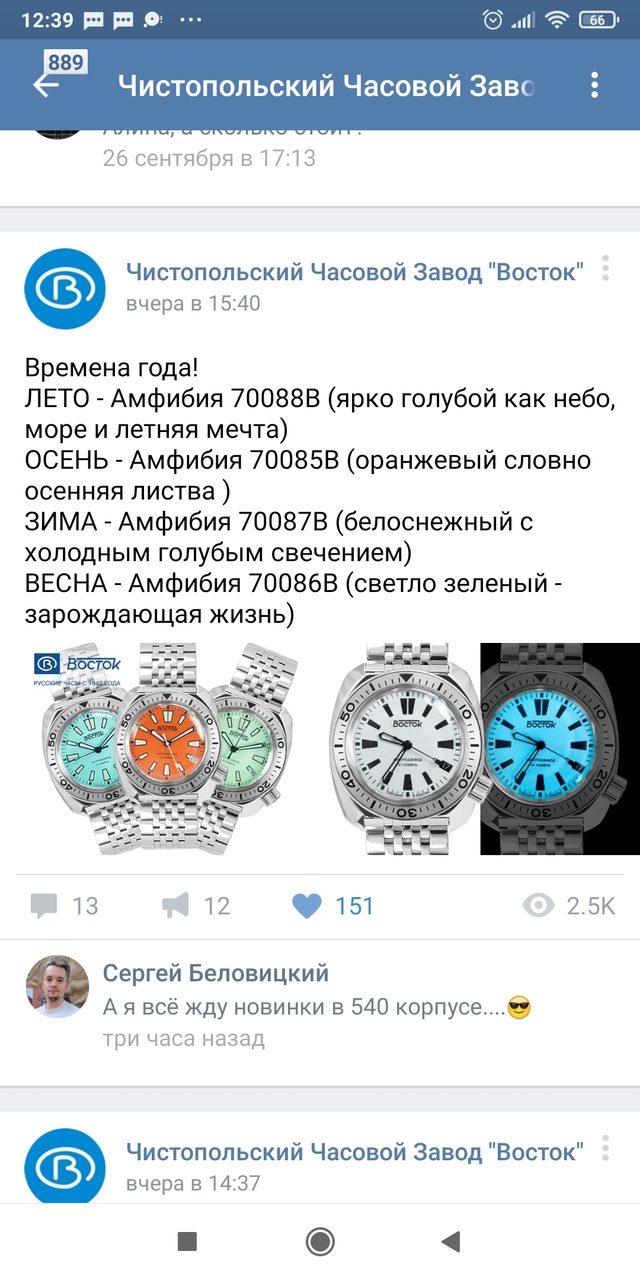Open comments on the Времена года post
Screen dimensions: 640x1280
click(x=65, y=906)
